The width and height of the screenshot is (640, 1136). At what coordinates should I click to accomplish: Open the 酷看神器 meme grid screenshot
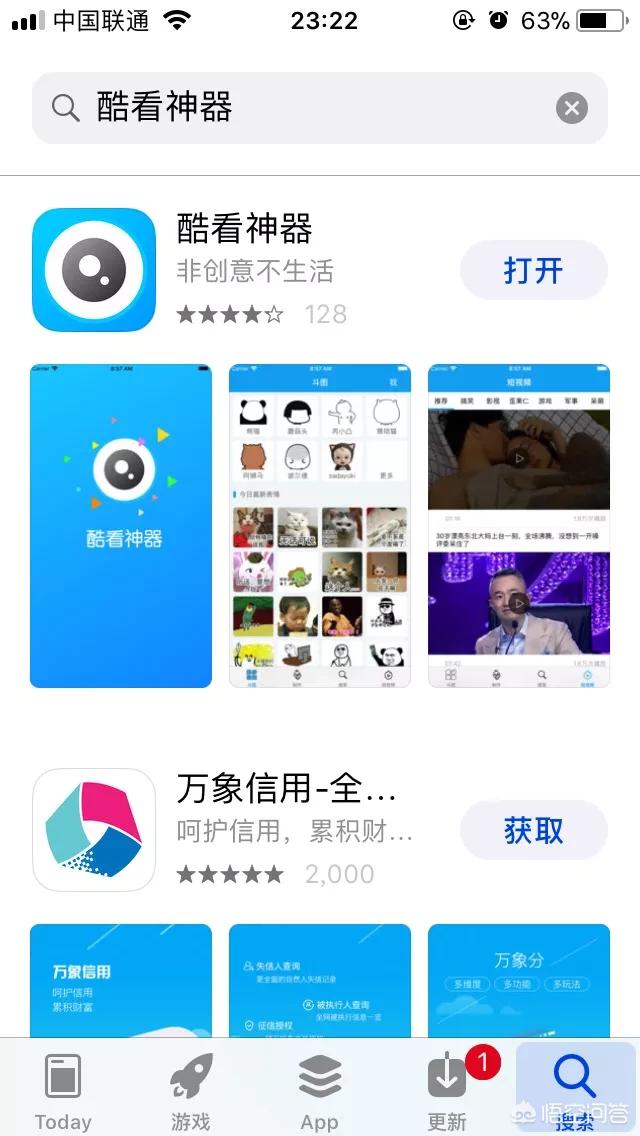point(320,526)
